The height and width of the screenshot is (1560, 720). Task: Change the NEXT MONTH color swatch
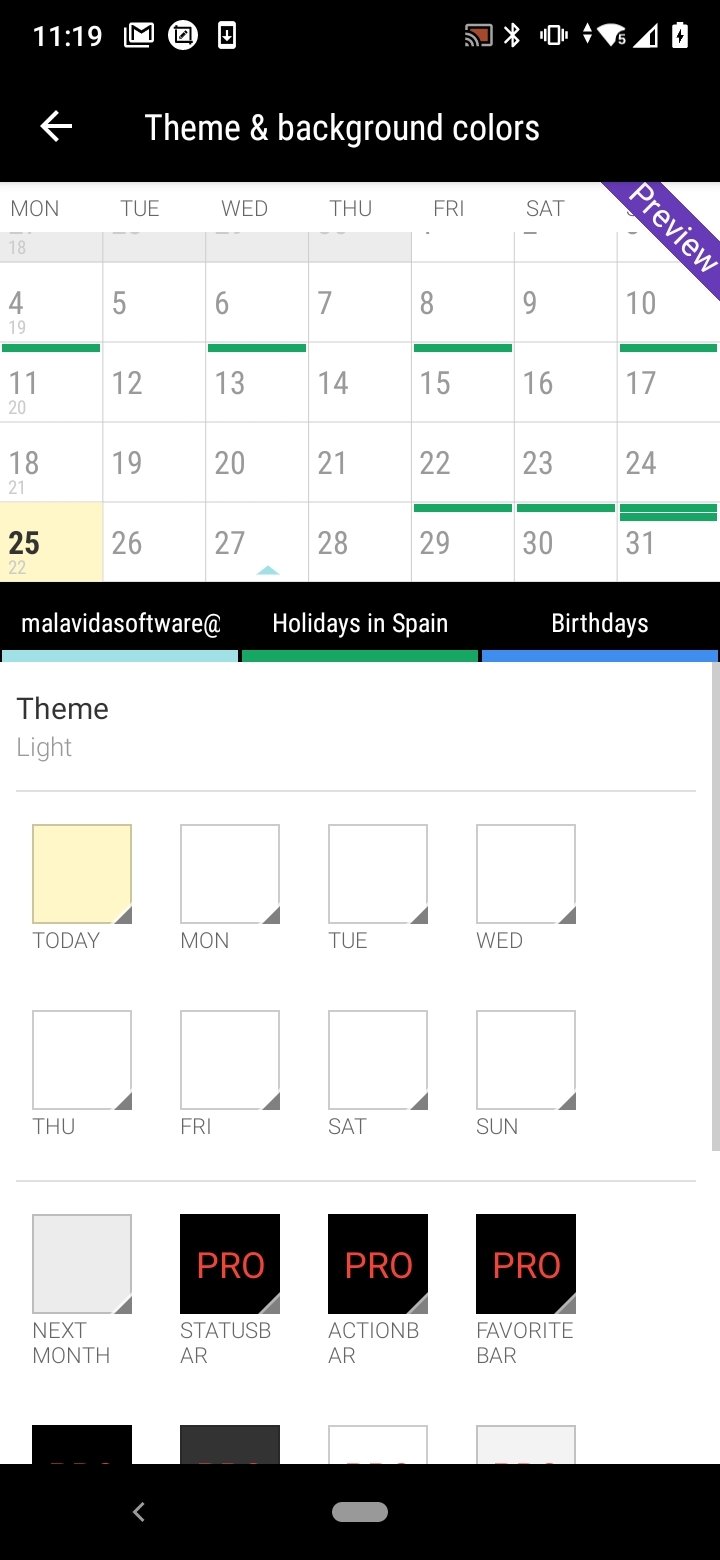pyautogui.click(x=82, y=1264)
